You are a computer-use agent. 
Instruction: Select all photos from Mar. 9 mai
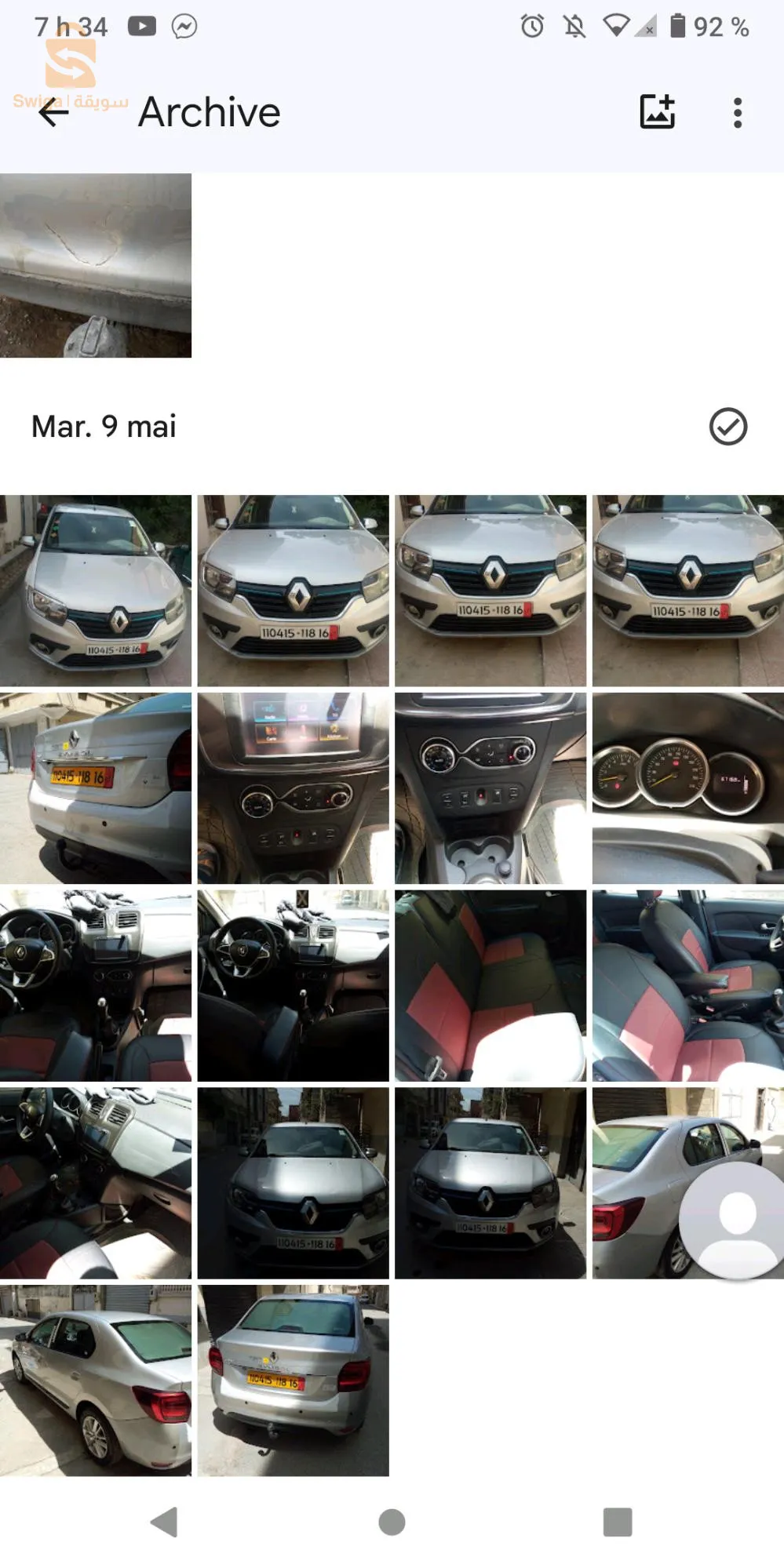click(727, 427)
